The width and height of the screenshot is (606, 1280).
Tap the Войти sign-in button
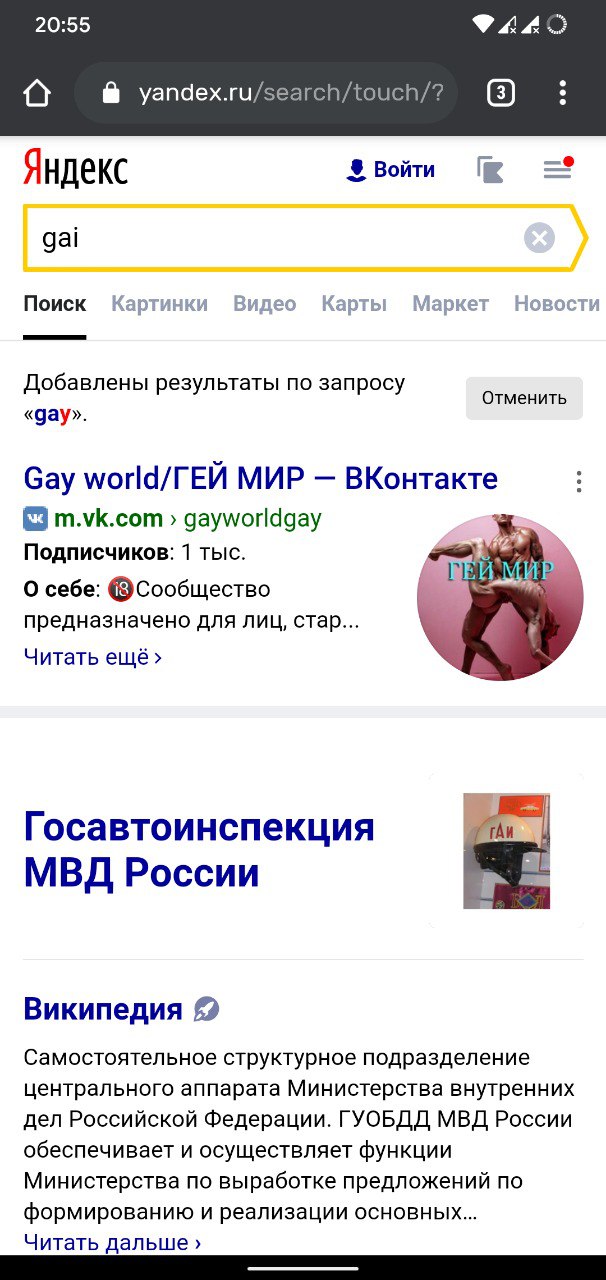click(x=391, y=170)
